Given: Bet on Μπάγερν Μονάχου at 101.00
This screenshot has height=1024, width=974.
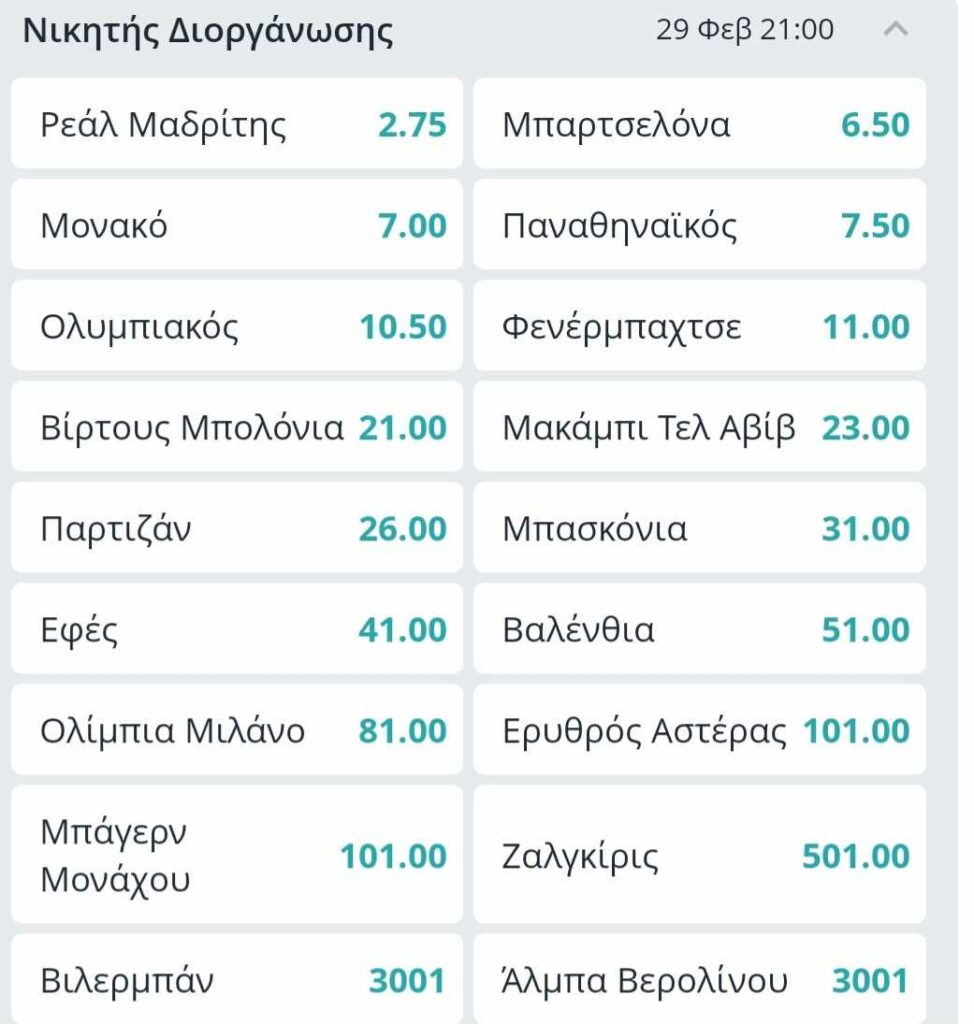Looking at the screenshot, I should click(237, 857).
